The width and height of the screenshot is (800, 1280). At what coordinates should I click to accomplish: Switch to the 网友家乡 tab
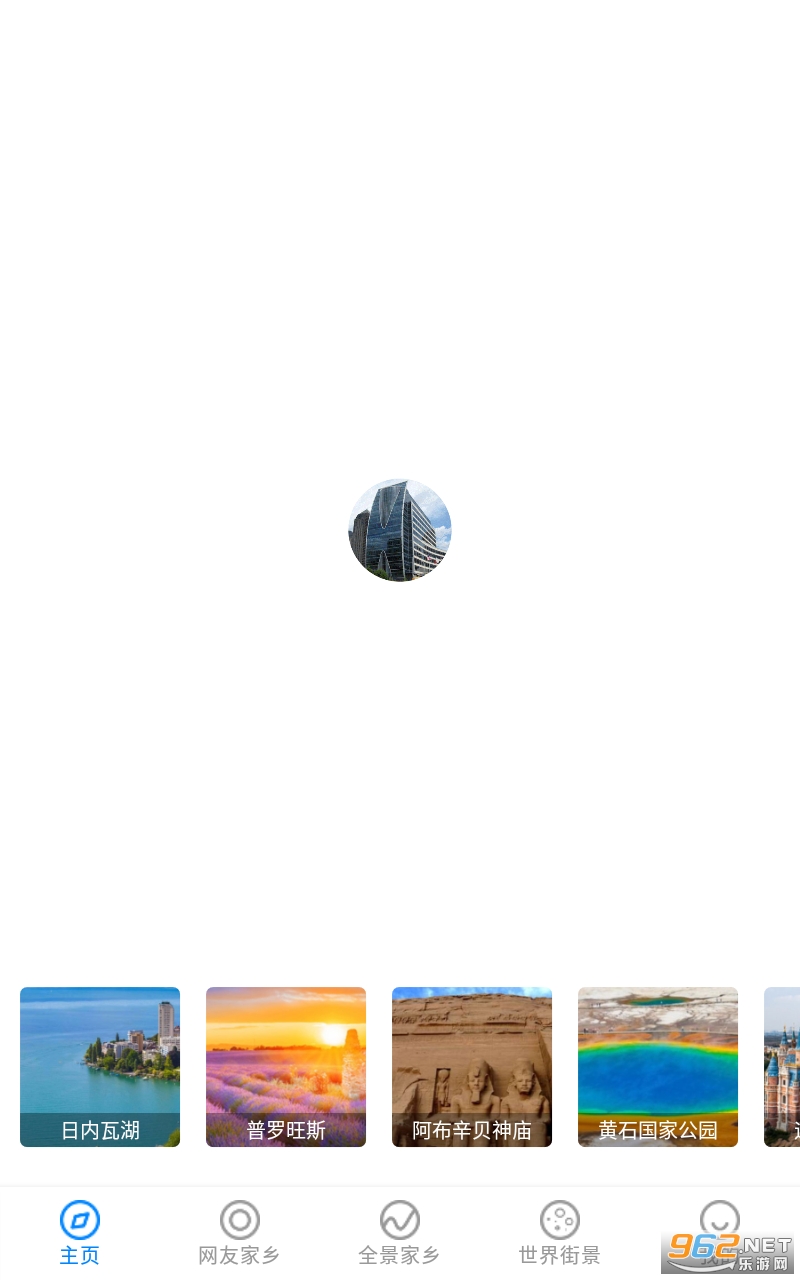(239, 1233)
